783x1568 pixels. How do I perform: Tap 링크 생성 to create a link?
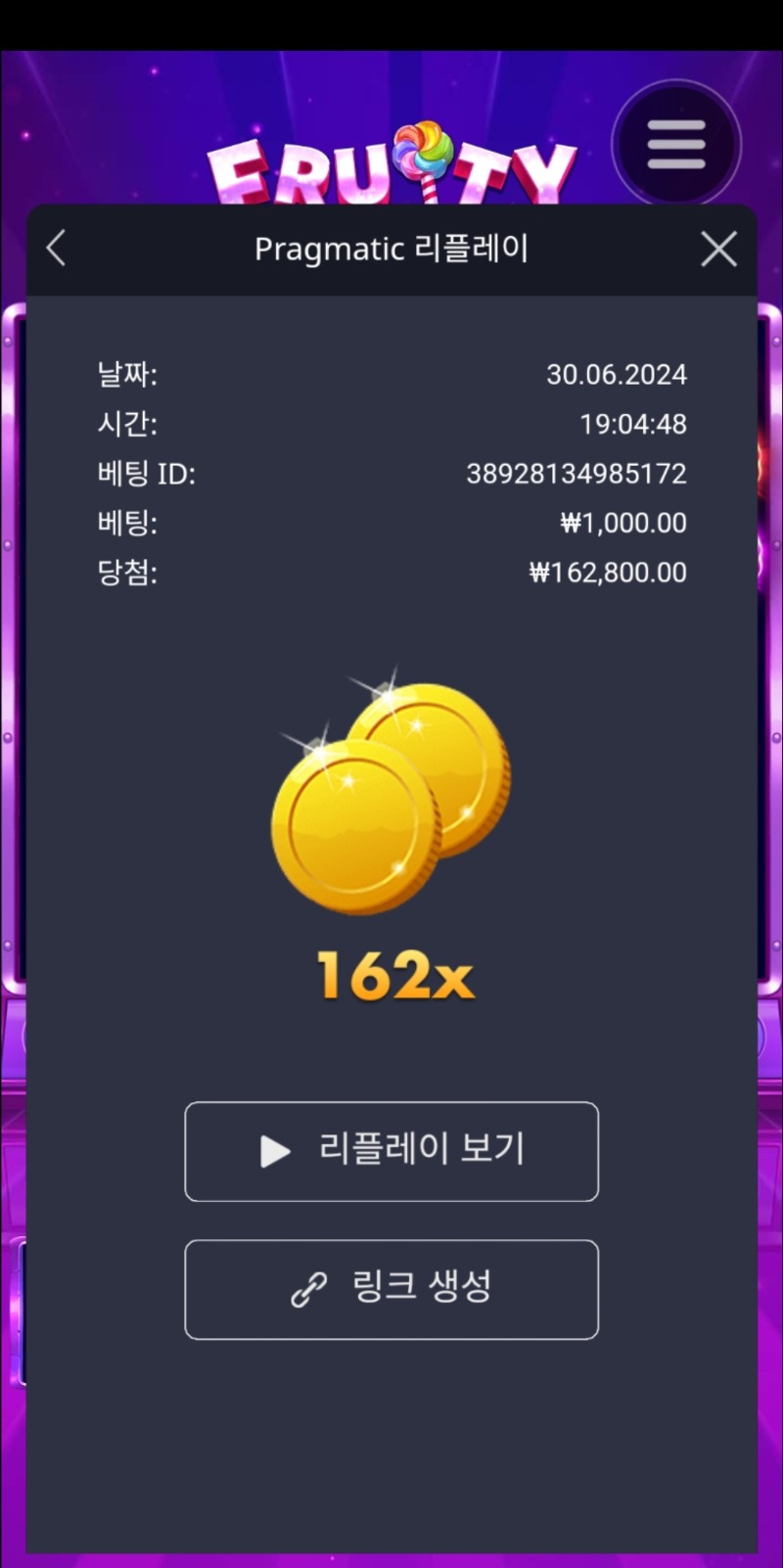tap(391, 1289)
